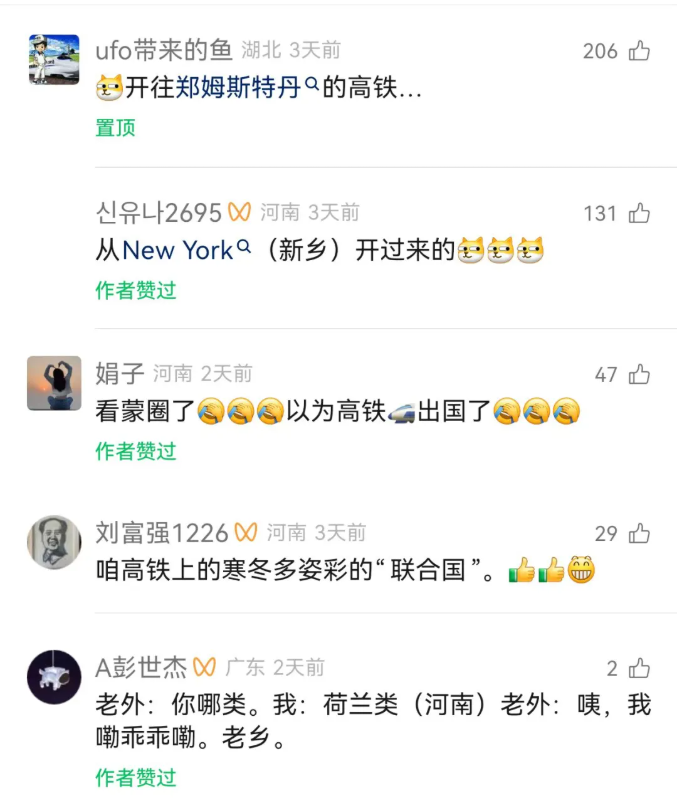Open 刘富强1226's avatar
This screenshot has width=678, height=806.
click(x=54, y=542)
